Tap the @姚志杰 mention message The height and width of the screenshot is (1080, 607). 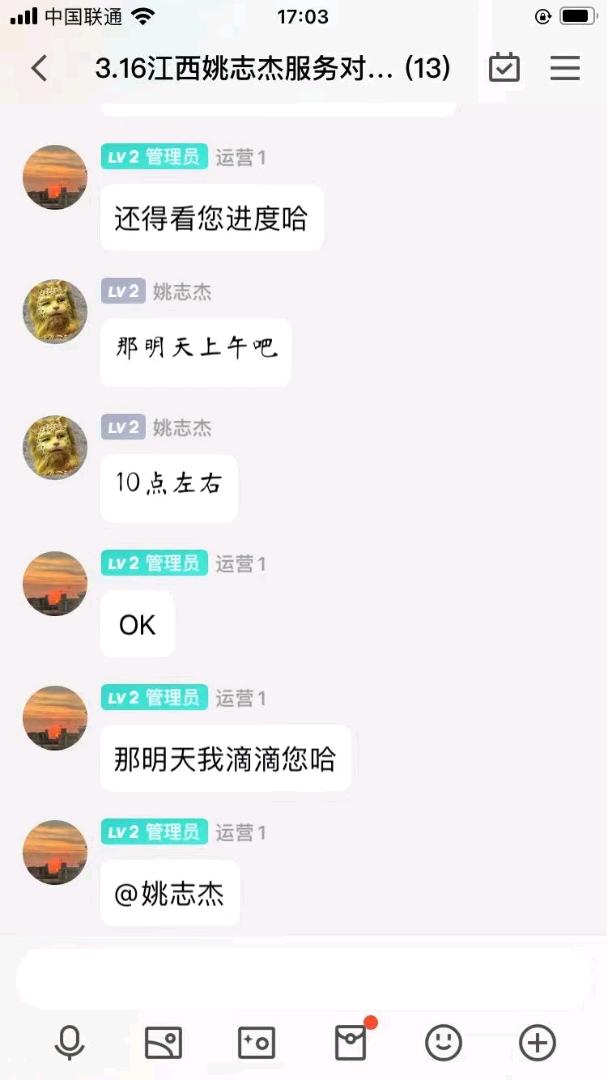[170, 893]
